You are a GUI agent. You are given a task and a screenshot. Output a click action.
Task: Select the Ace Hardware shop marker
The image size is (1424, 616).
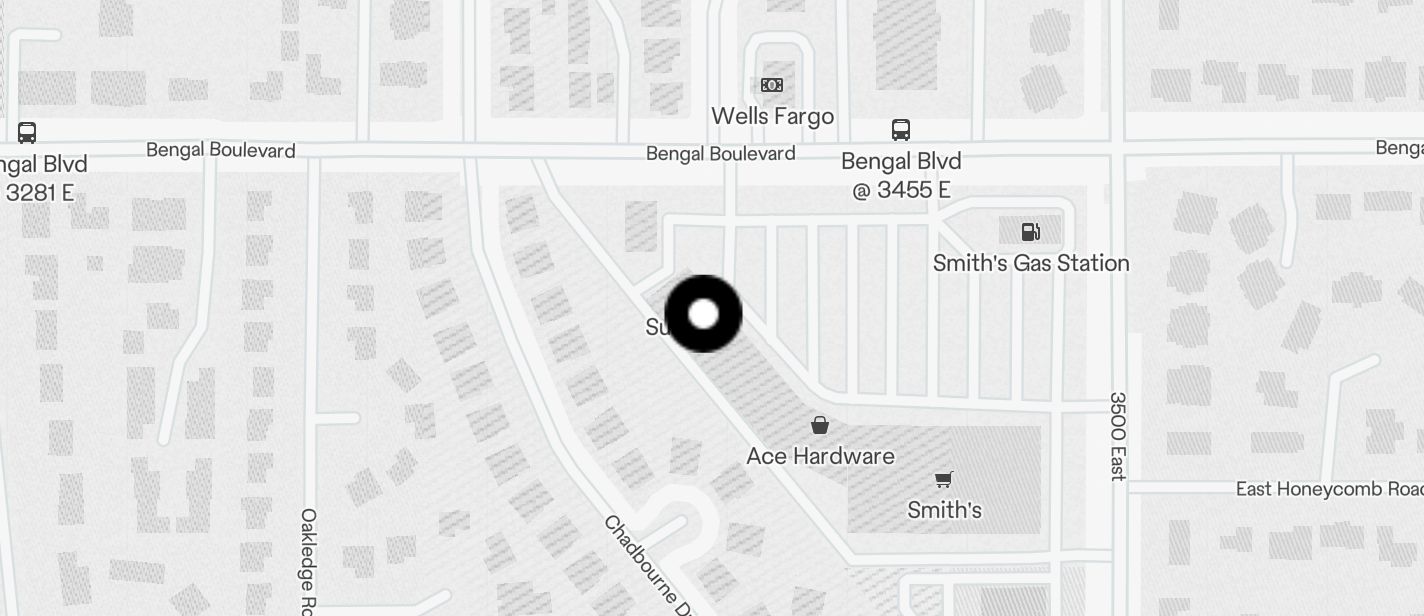point(820,425)
